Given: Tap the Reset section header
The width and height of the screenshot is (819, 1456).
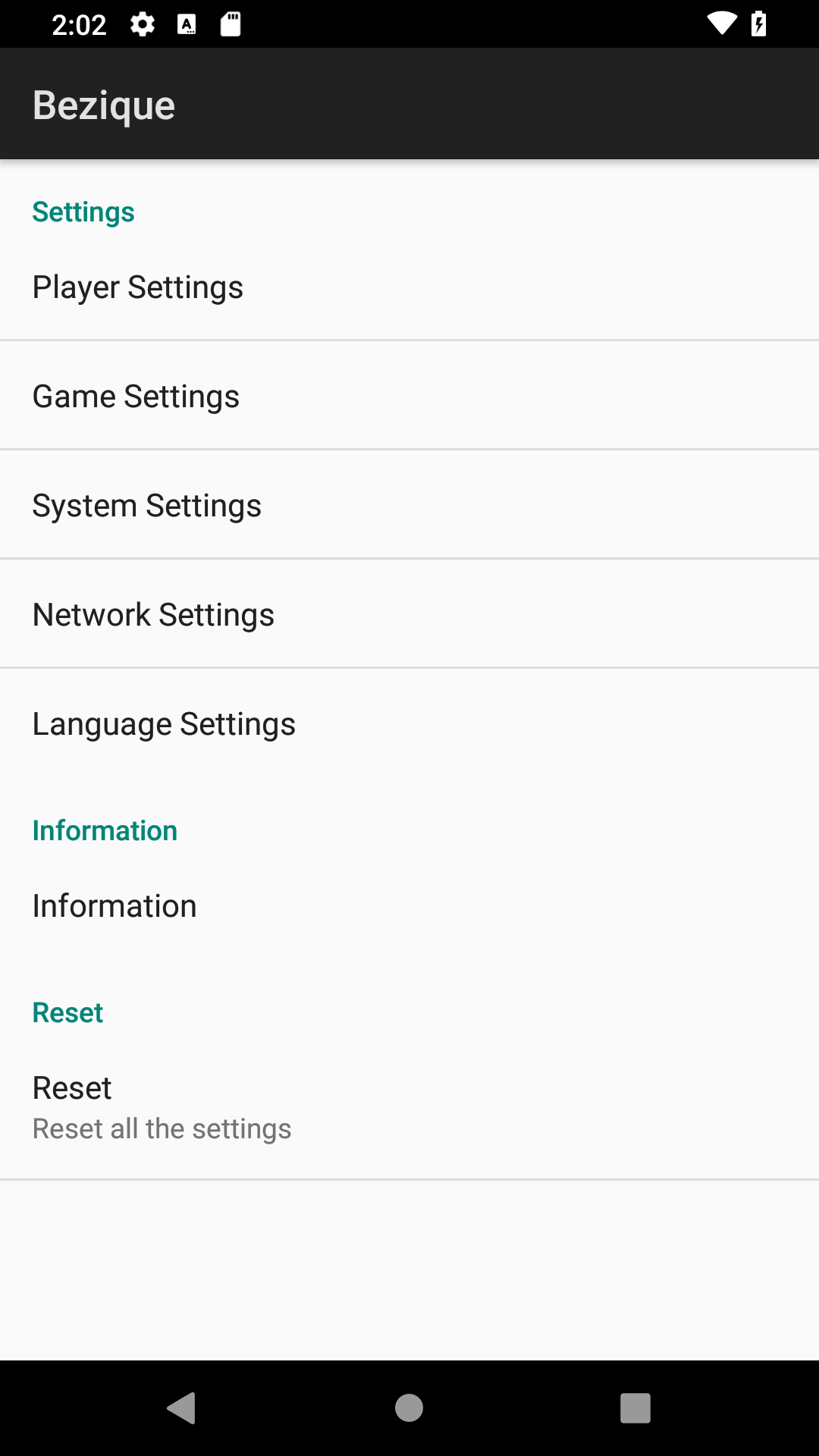Looking at the screenshot, I should (67, 1012).
